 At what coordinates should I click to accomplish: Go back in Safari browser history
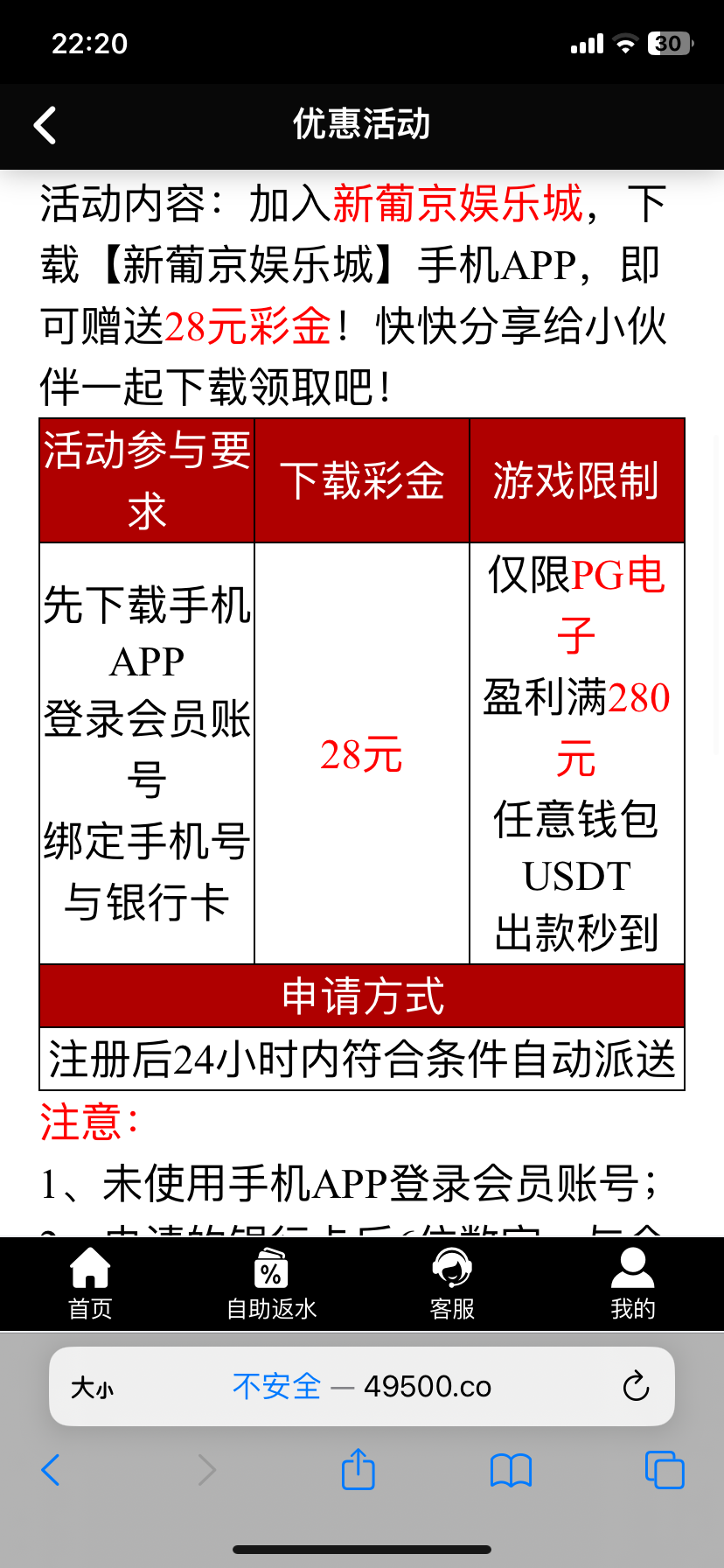51,1470
